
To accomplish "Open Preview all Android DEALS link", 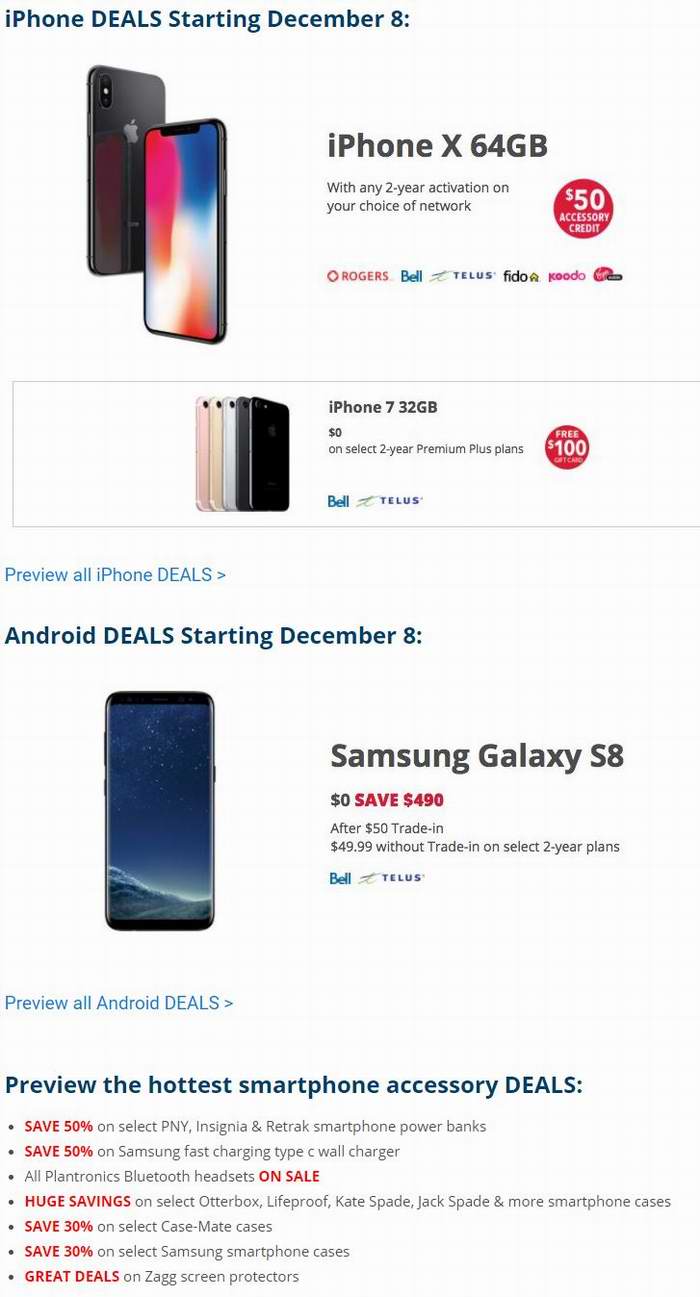I will [x=118, y=1003].
